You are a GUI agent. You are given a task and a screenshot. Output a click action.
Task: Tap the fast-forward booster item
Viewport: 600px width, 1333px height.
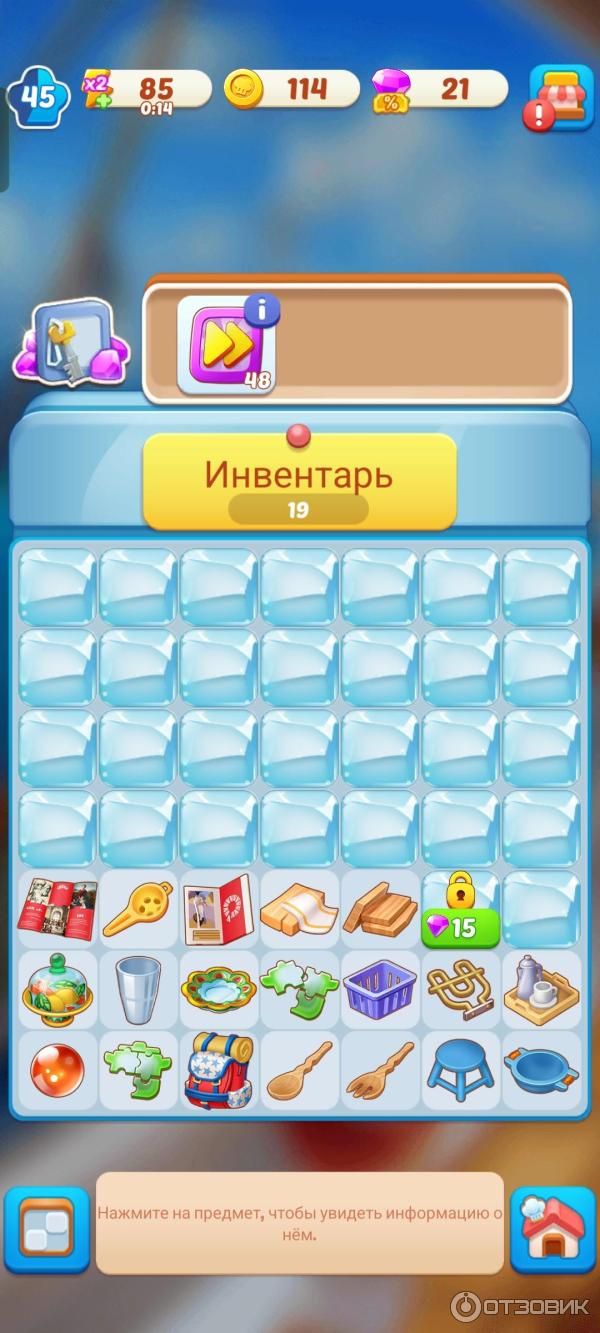coord(226,347)
